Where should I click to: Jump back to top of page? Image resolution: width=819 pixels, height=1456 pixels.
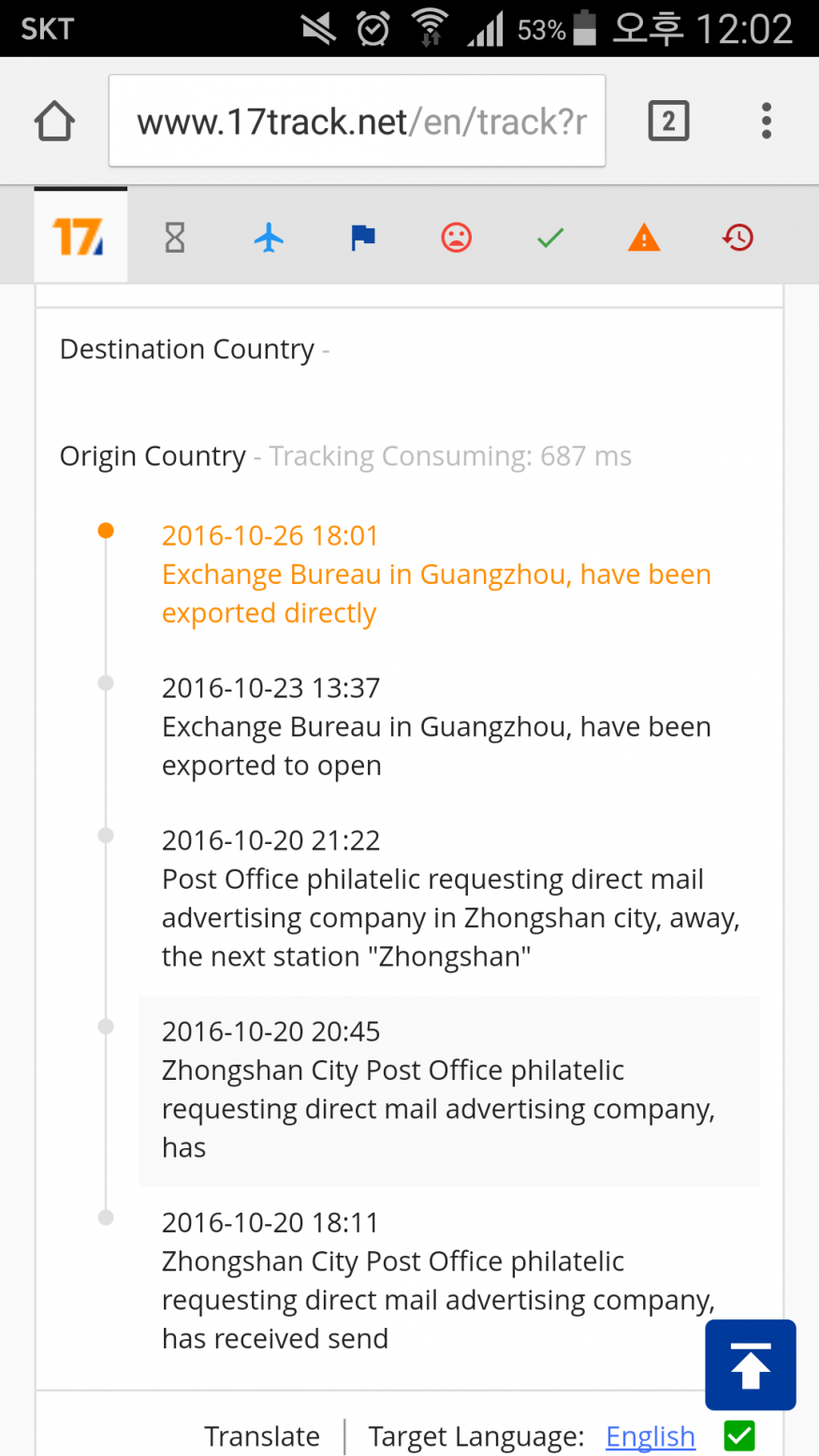click(x=751, y=1364)
